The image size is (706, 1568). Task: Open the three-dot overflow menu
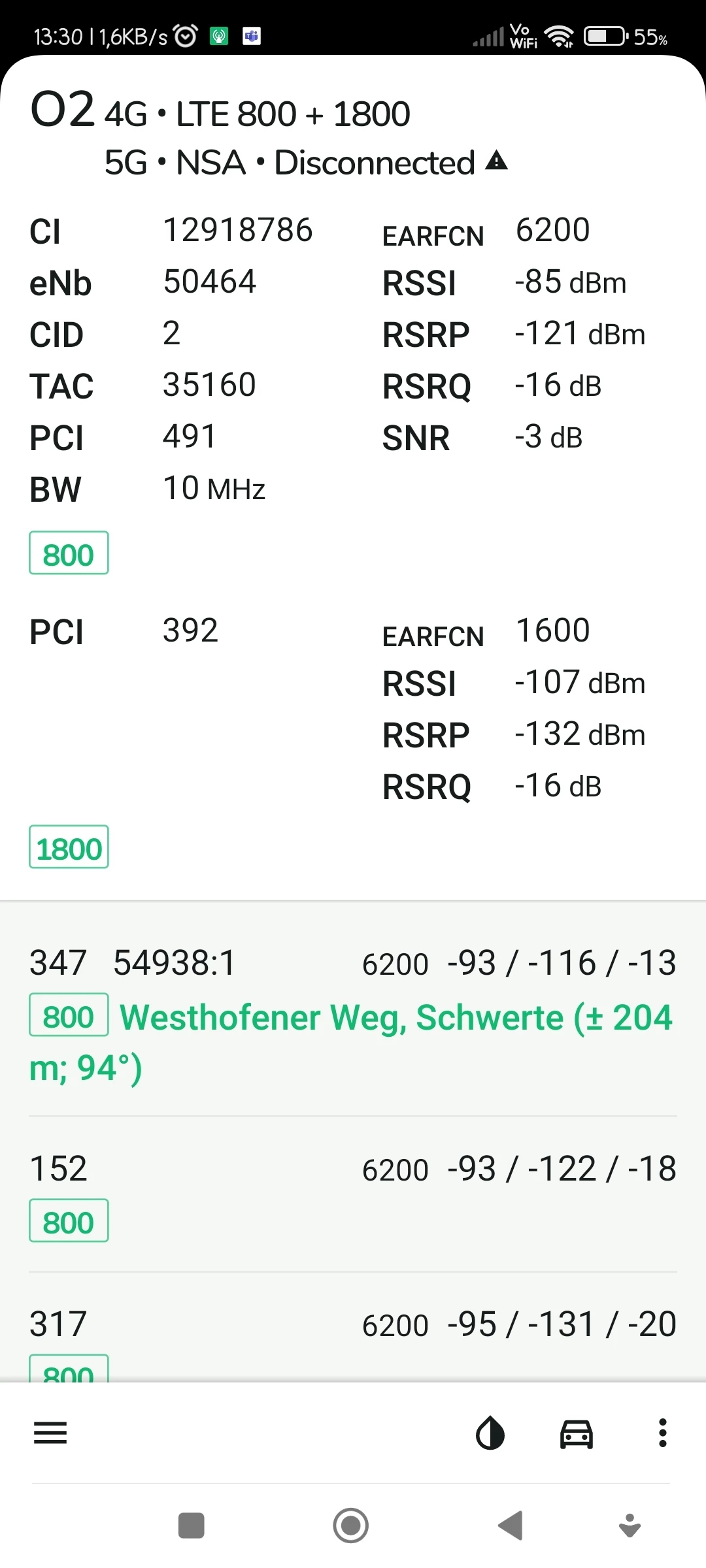pos(662,1433)
